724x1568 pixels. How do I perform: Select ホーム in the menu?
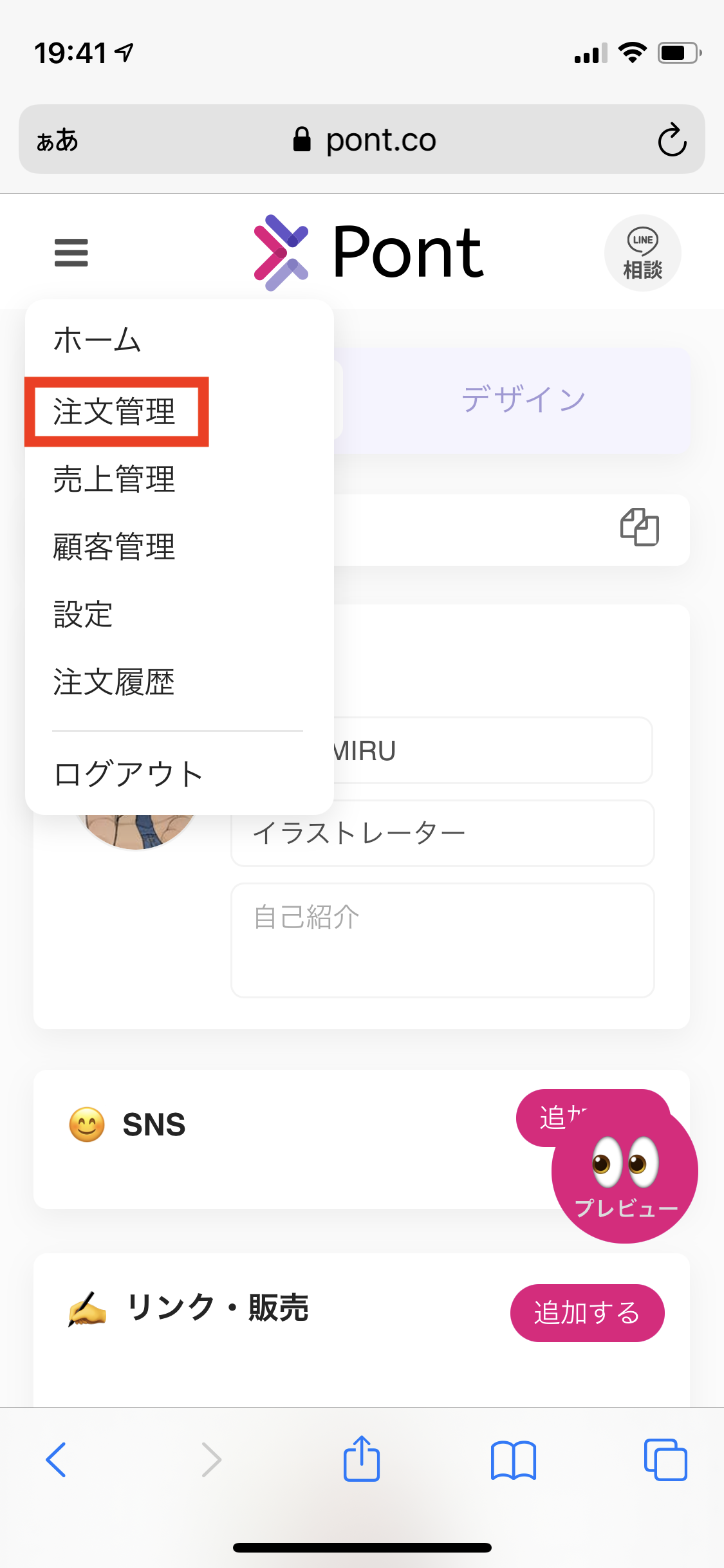click(97, 340)
